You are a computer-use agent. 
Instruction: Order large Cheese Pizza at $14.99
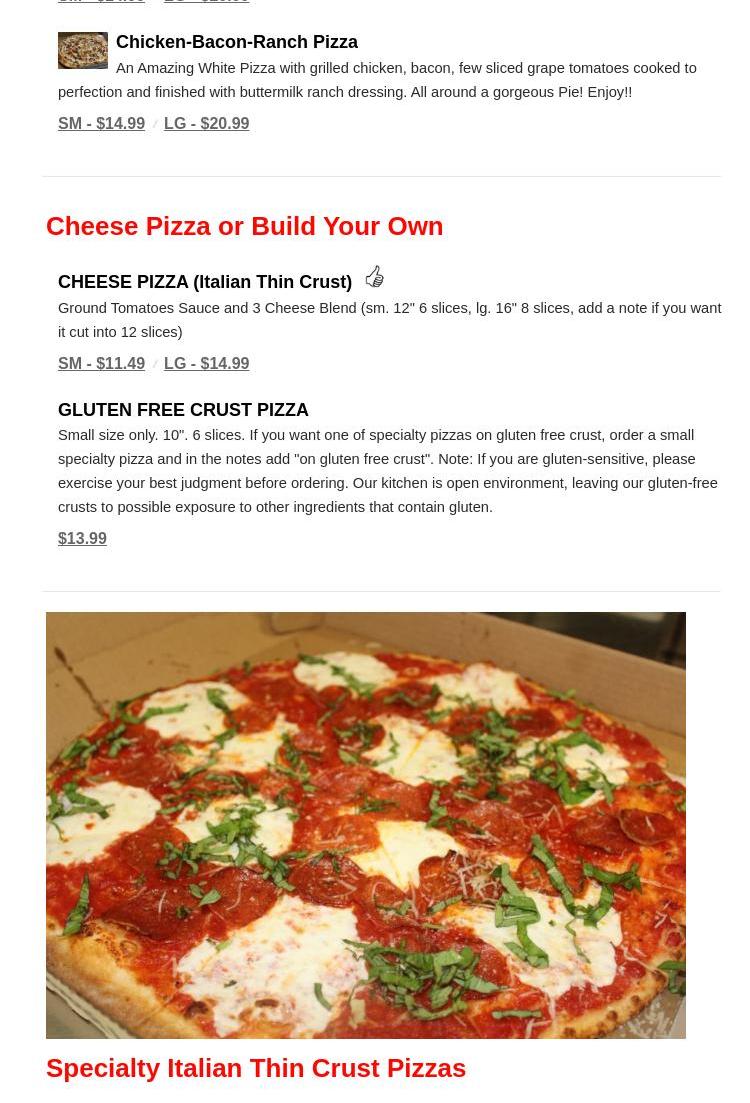pyautogui.click(x=206, y=364)
